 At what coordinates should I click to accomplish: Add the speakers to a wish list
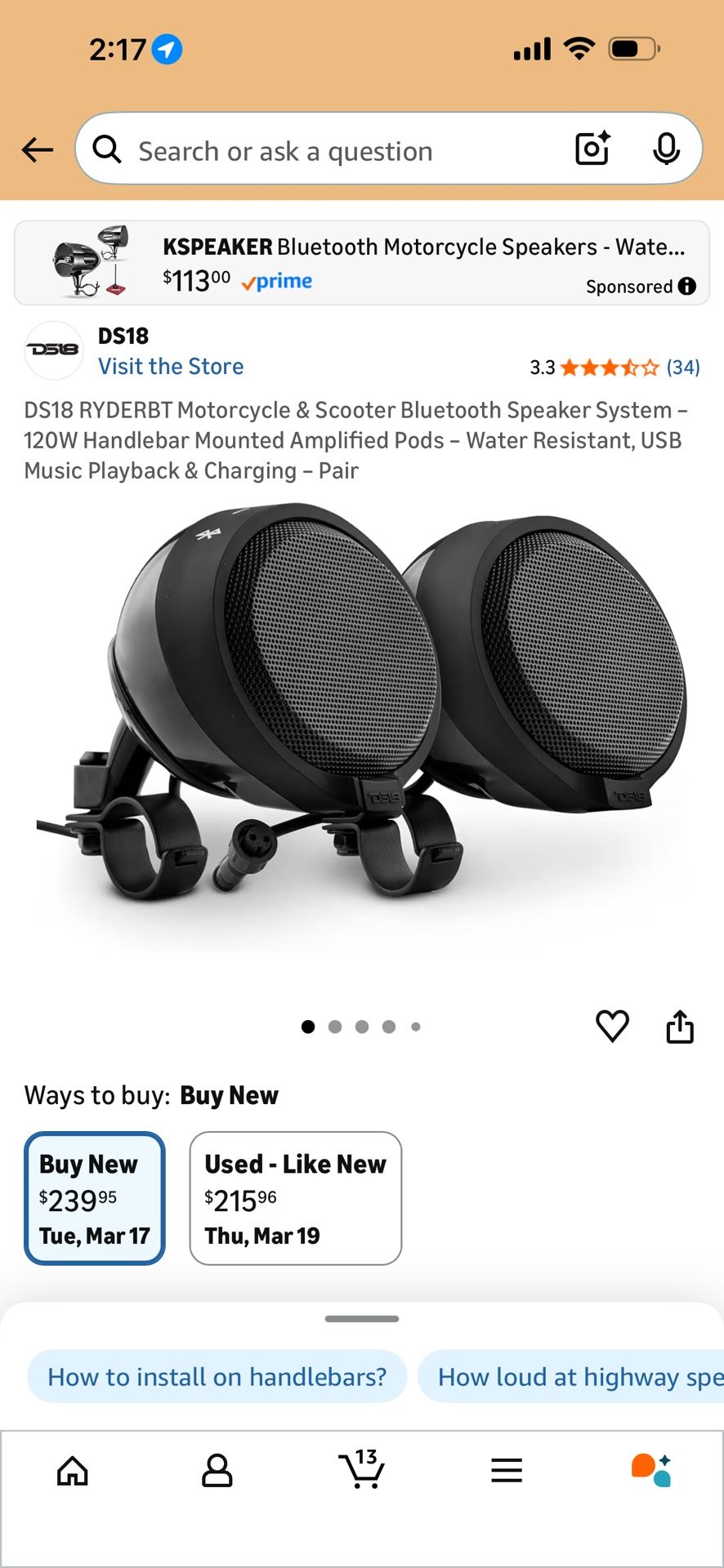pyautogui.click(x=612, y=1027)
